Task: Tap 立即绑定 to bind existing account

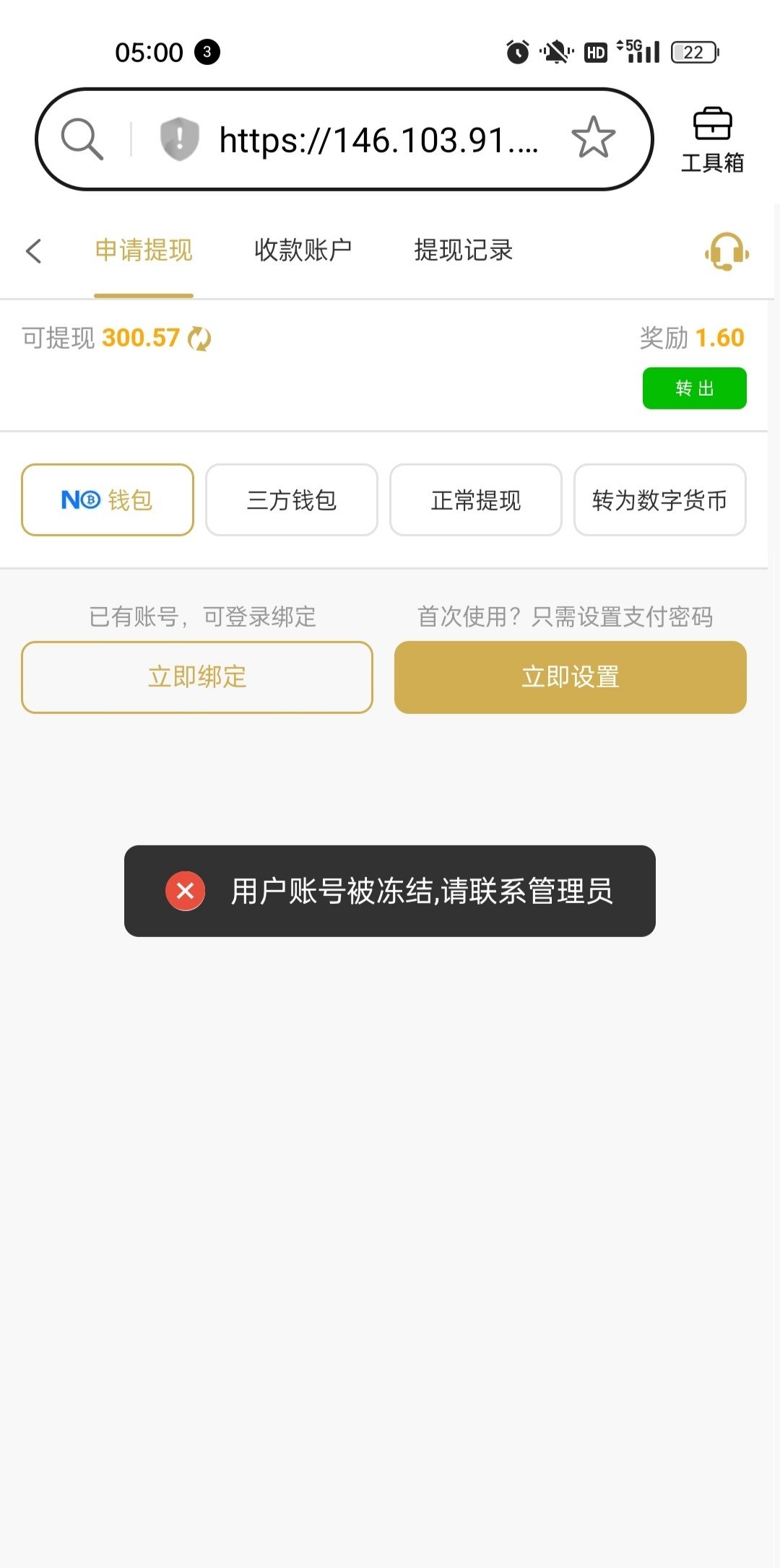Action: click(197, 677)
